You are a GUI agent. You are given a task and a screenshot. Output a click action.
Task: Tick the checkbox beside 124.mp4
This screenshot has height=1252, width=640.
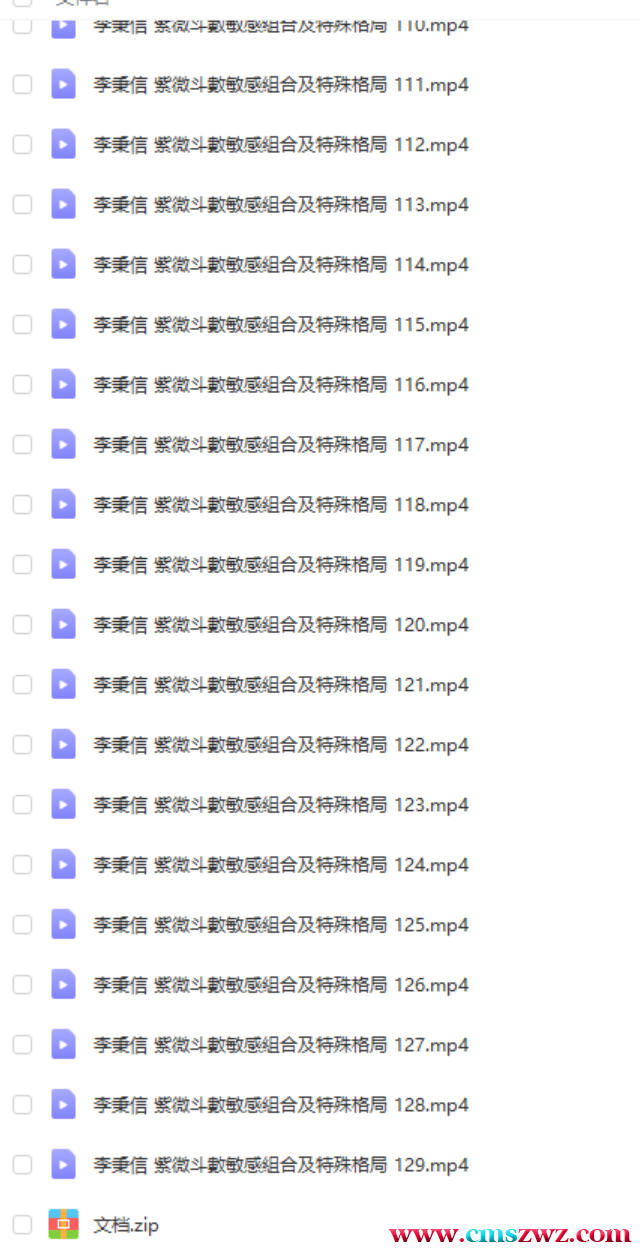tap(22, 865)
